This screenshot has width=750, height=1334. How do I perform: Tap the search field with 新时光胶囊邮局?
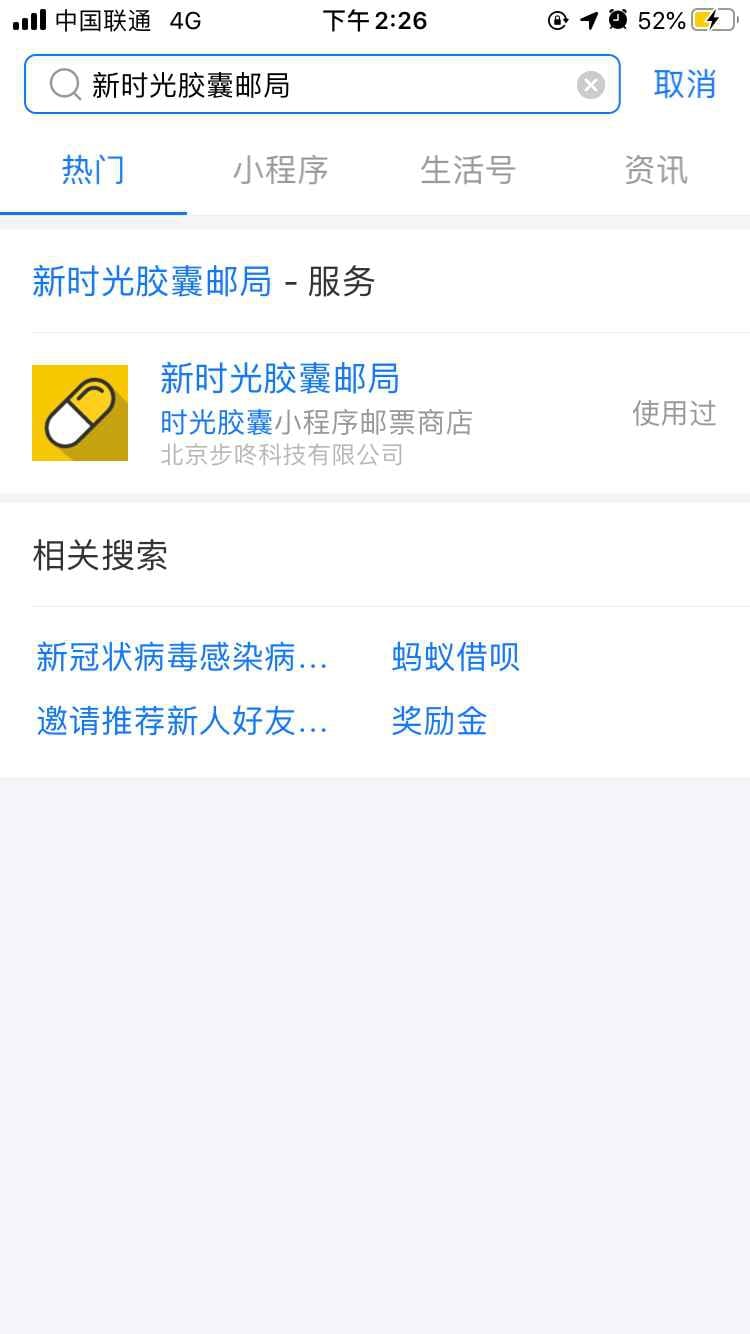click(x=320, y=85)
